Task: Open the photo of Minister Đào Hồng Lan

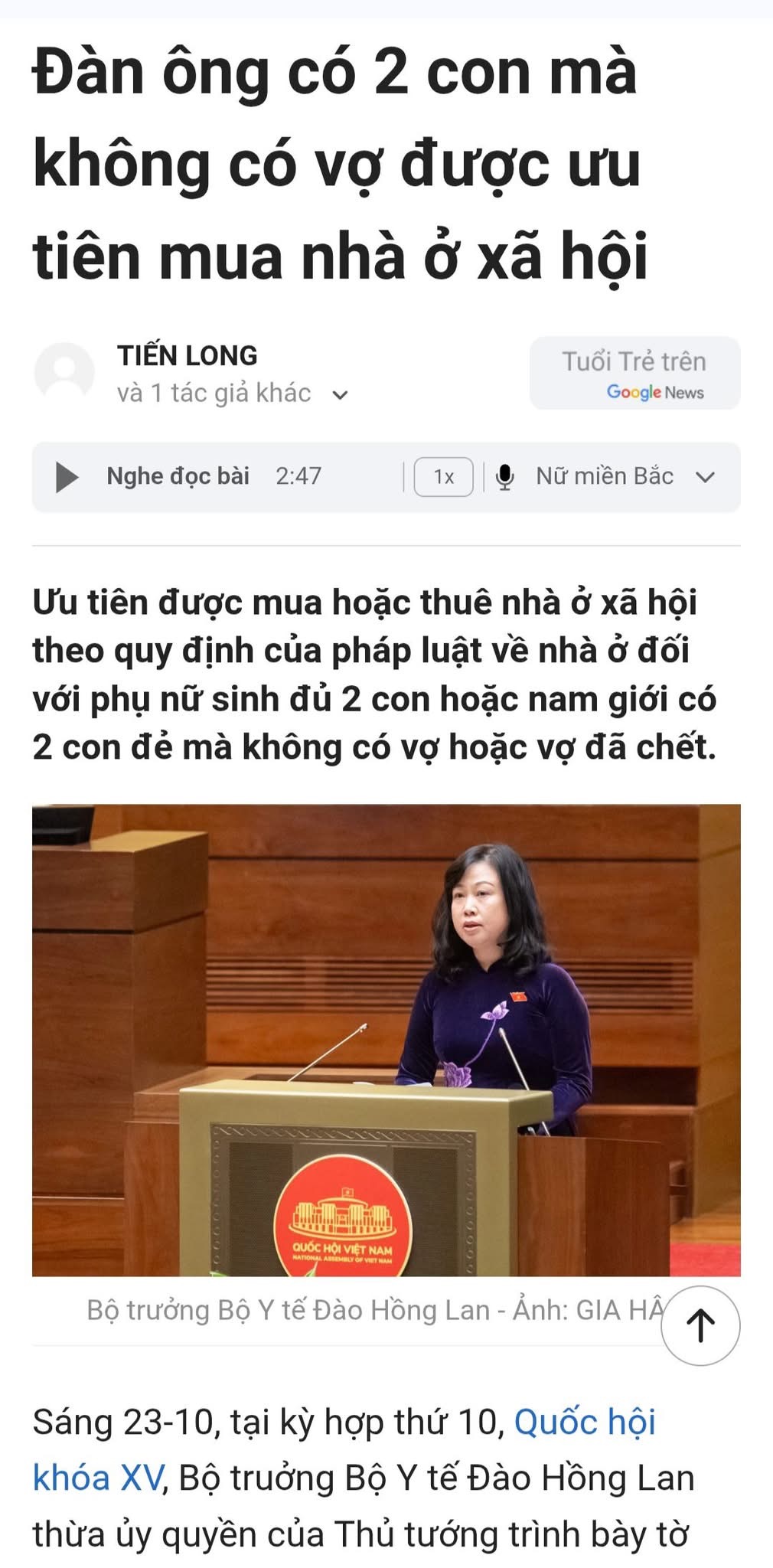Action: 386,1040
